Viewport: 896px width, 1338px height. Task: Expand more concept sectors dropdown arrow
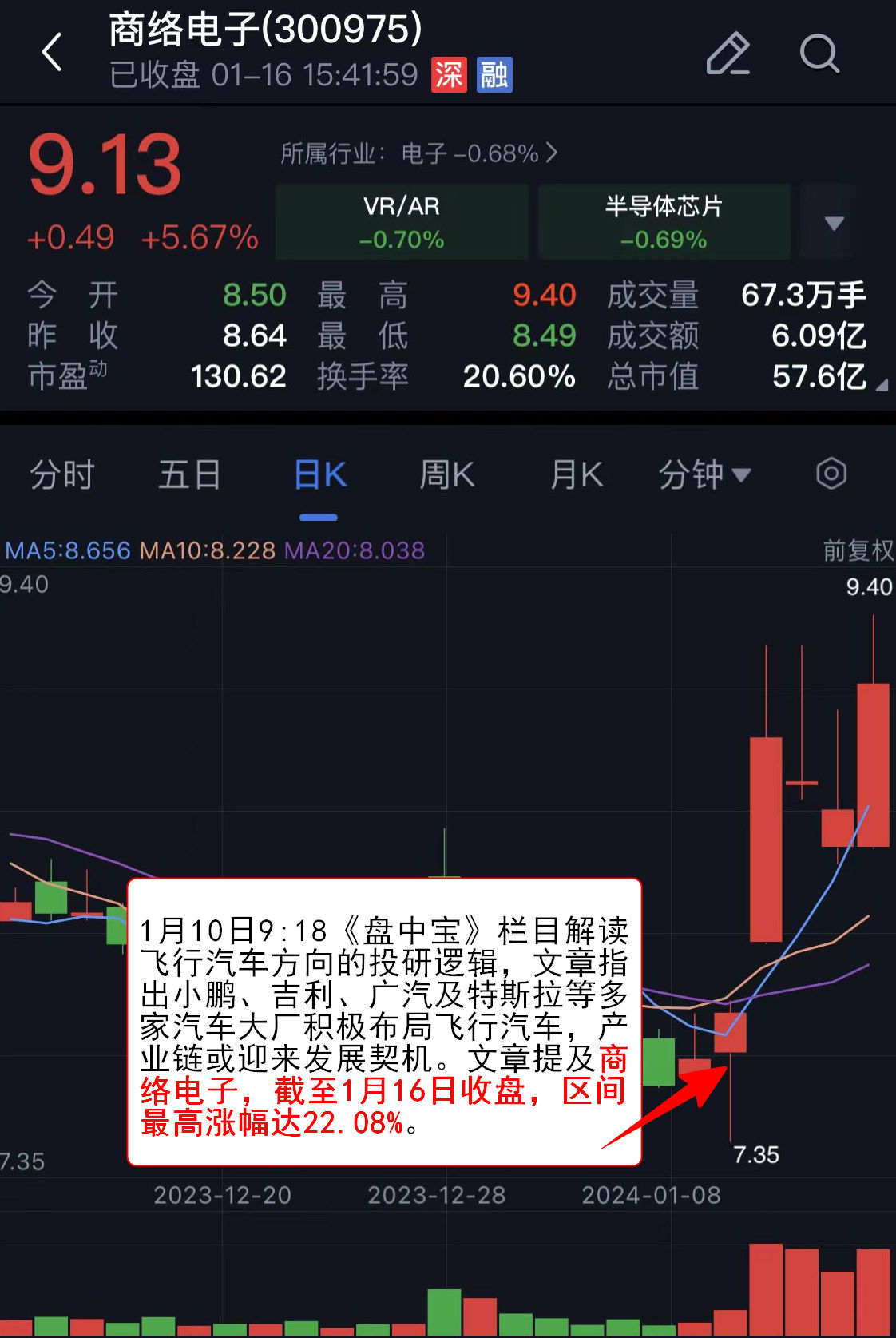pyautogui.click(x=834, y=223)
